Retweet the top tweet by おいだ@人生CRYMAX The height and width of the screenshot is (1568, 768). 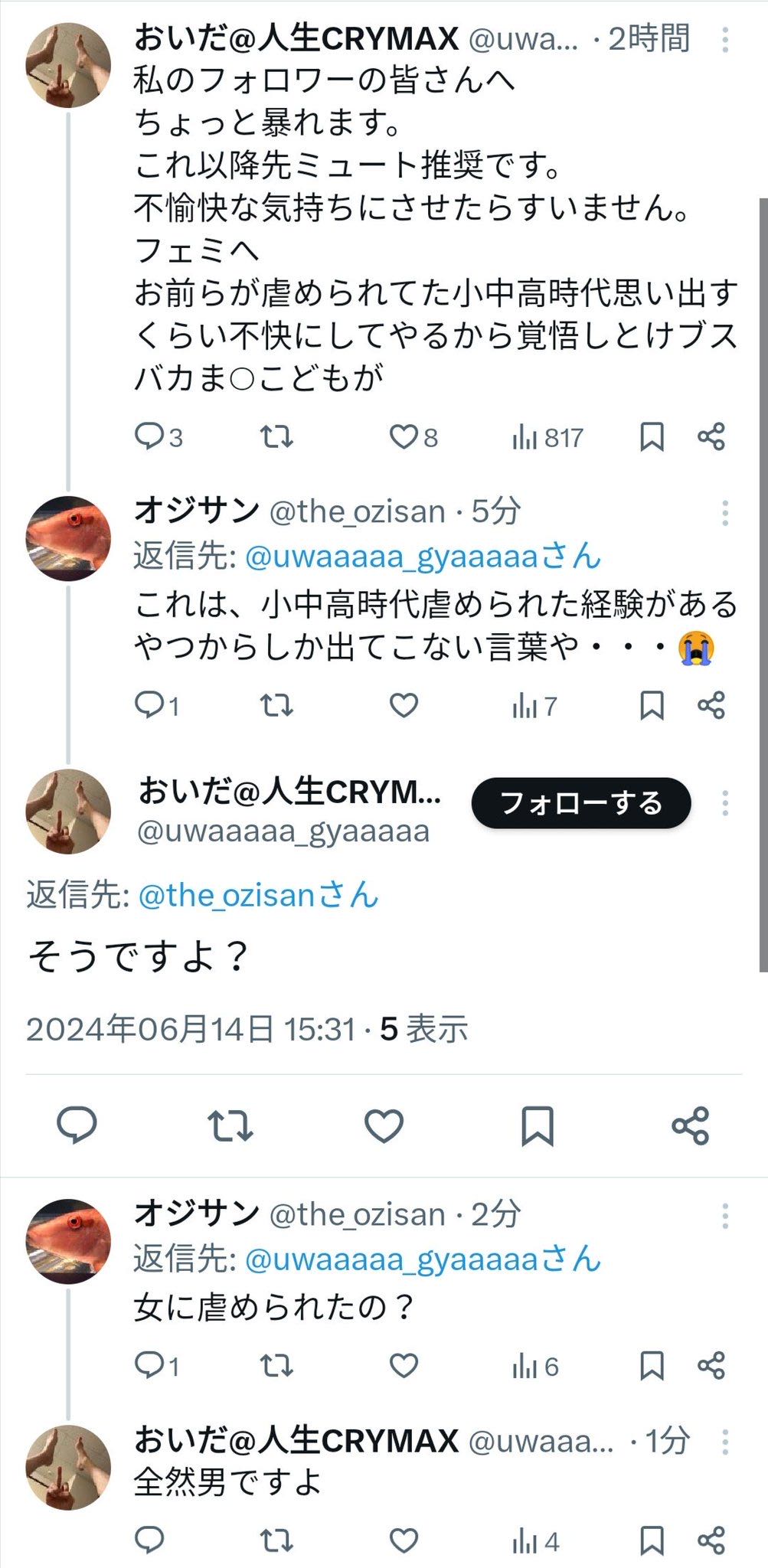tap(276, 437)
